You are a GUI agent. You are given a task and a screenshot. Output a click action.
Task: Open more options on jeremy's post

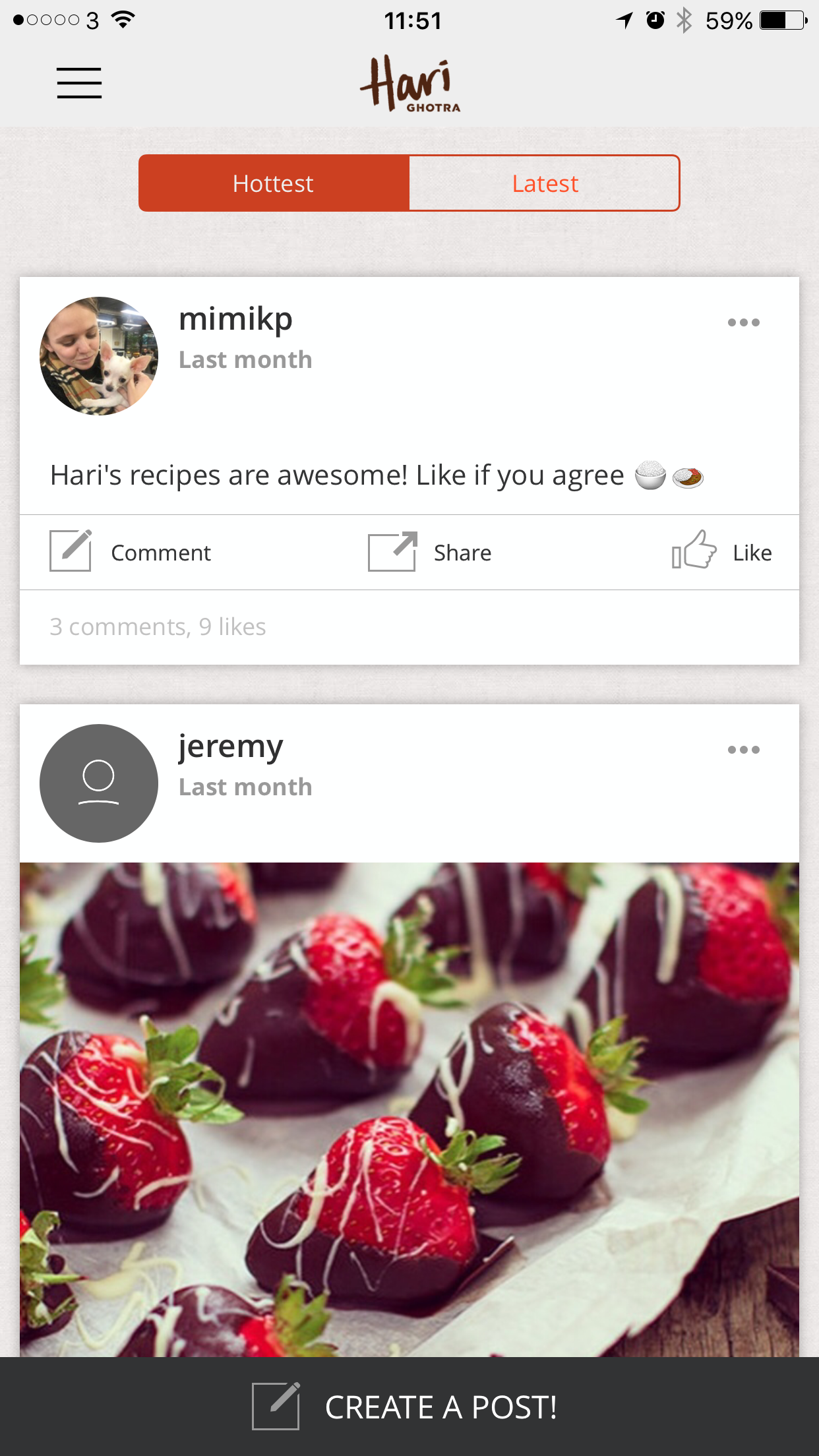[743, 750]
